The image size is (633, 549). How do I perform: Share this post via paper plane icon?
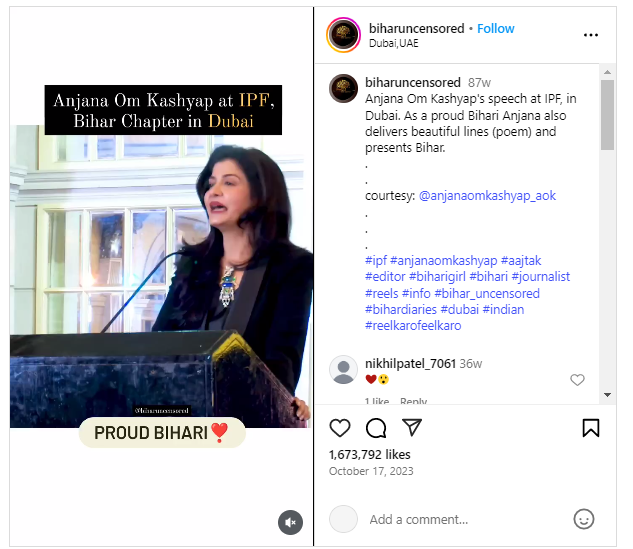411,428
